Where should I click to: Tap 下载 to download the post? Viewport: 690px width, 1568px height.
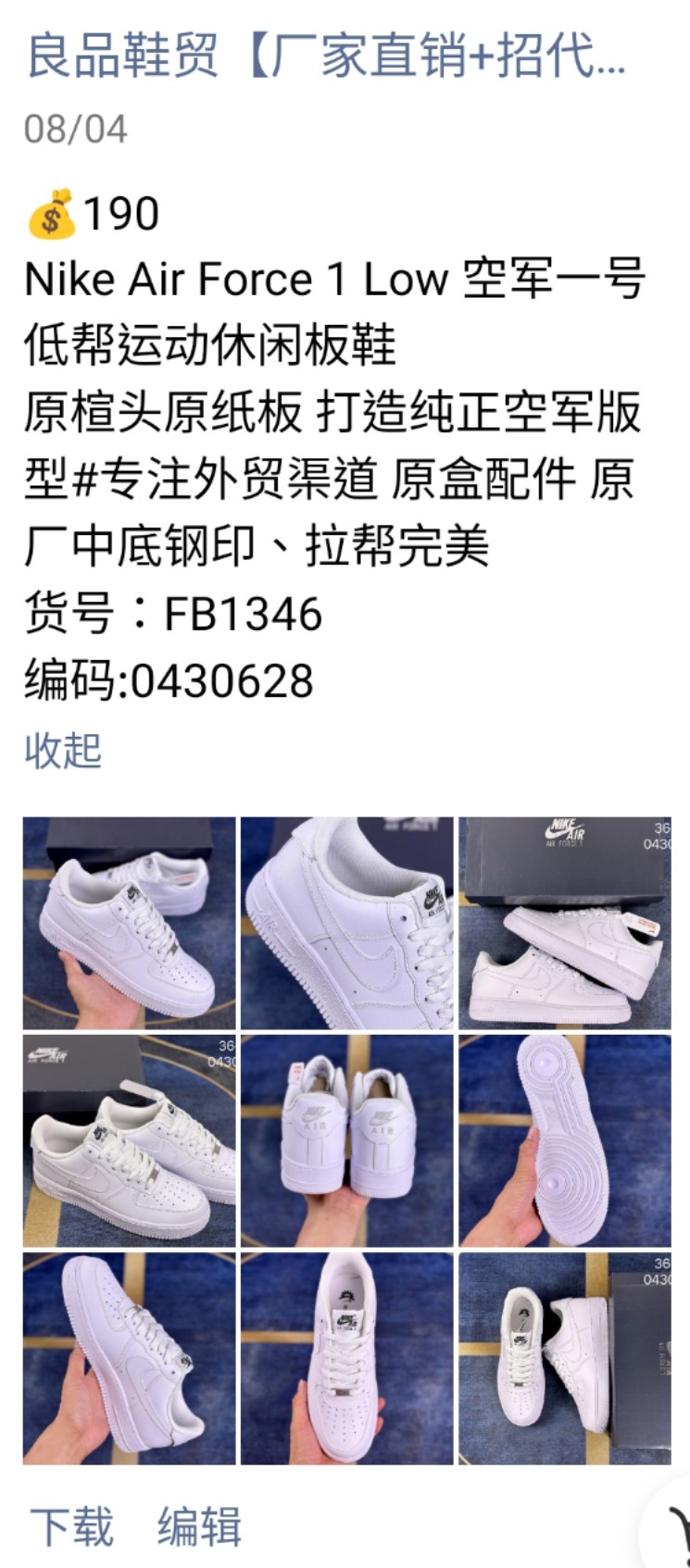71,1526
